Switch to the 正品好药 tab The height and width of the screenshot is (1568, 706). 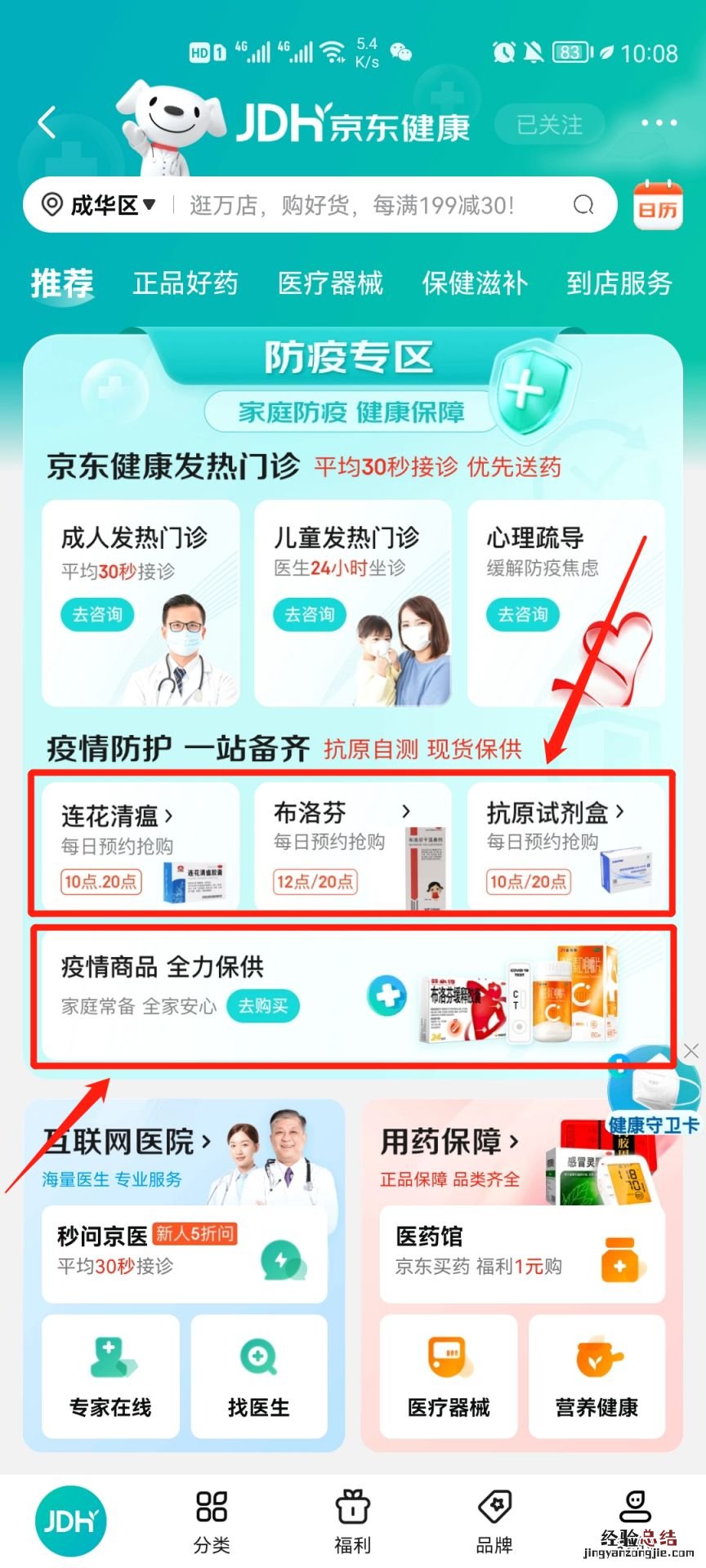tap(185, 283)
